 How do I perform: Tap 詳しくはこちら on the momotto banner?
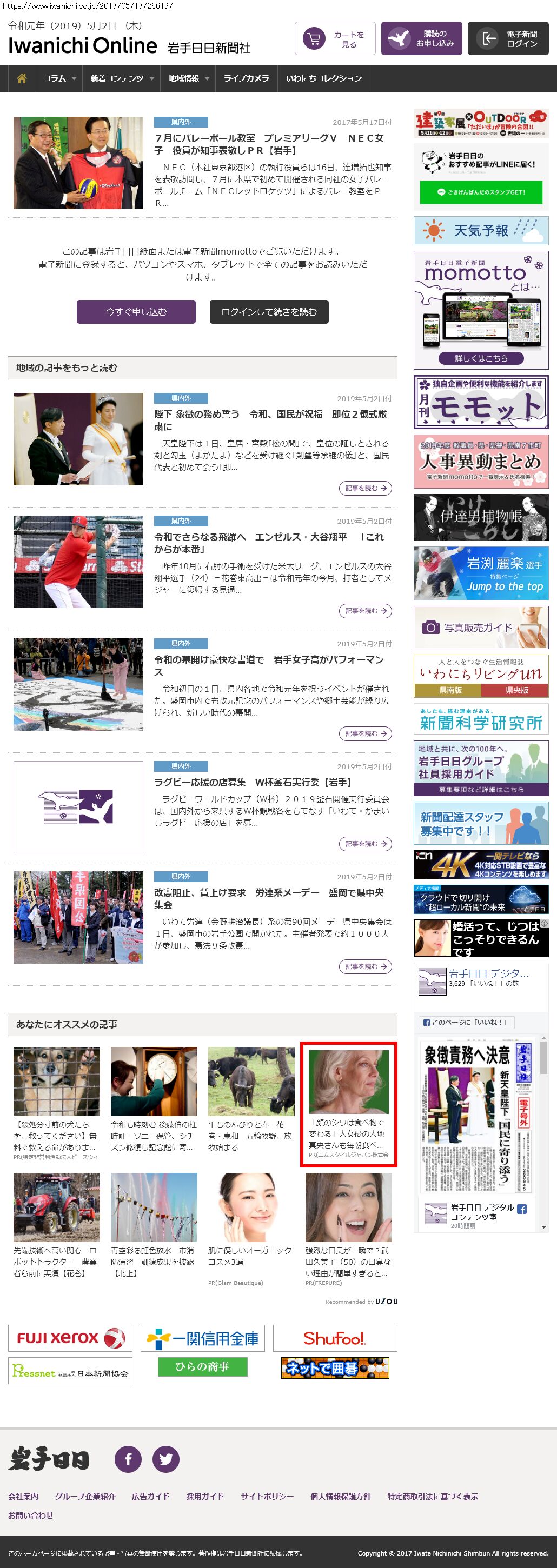pos(481,358)
